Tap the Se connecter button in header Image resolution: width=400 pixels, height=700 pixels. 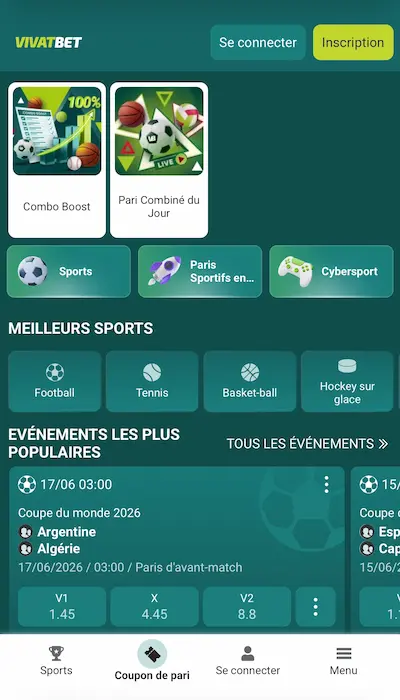258,42
